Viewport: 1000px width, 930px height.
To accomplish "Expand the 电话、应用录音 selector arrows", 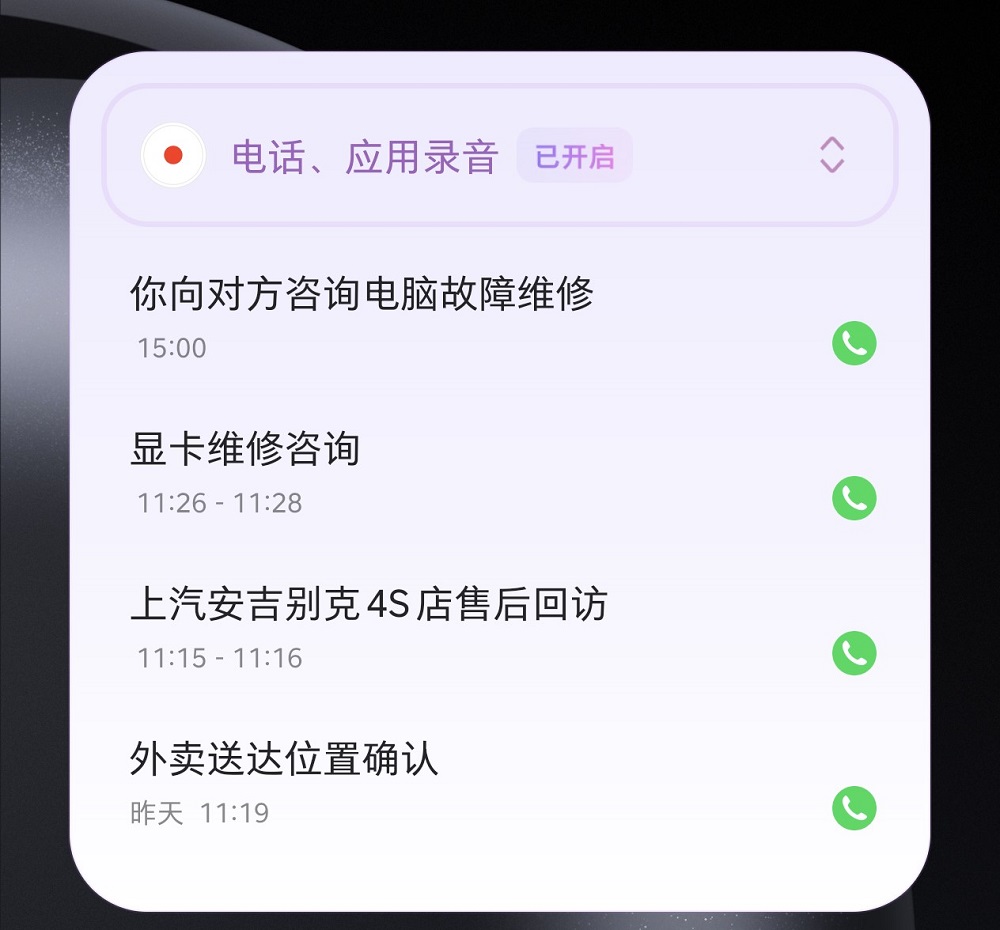I will 832,155.
